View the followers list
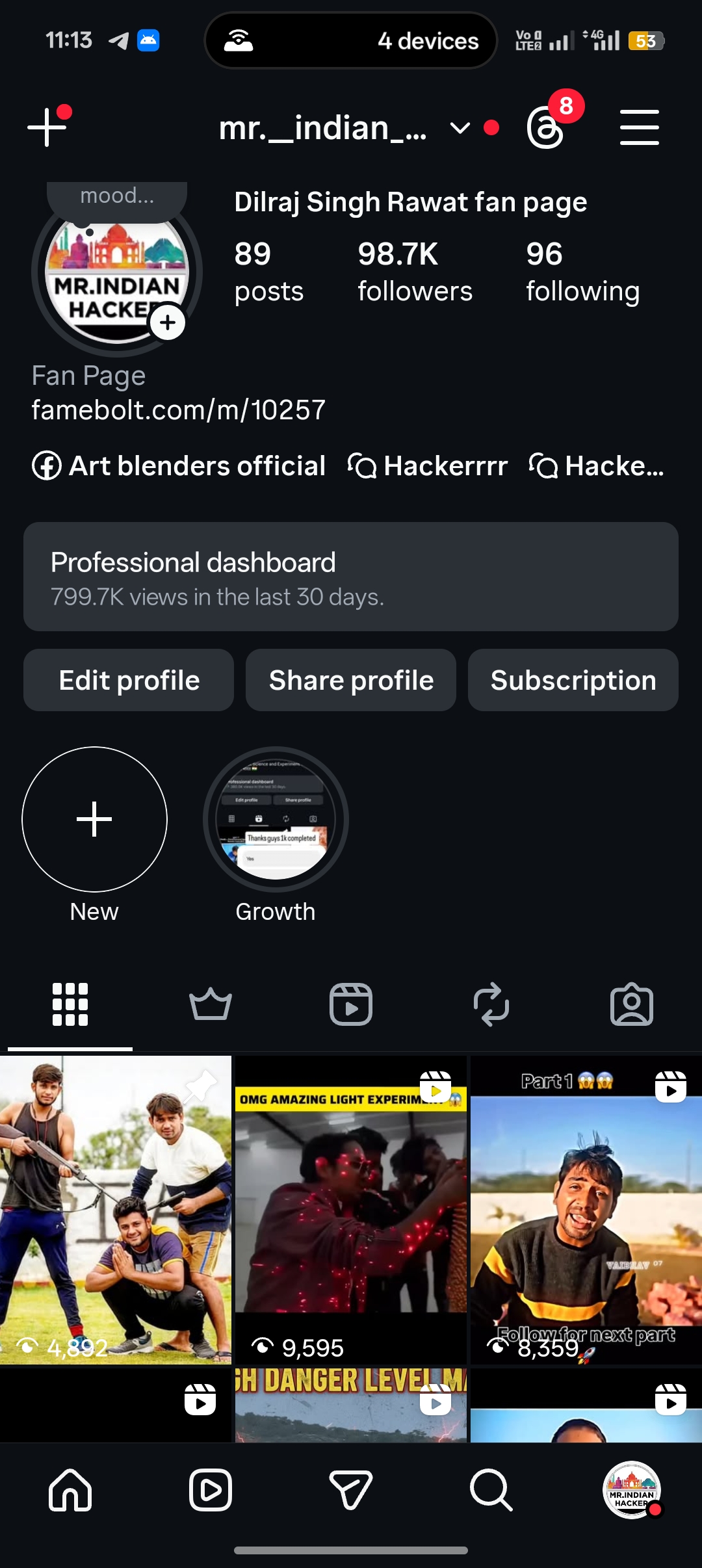 (414, 272)
